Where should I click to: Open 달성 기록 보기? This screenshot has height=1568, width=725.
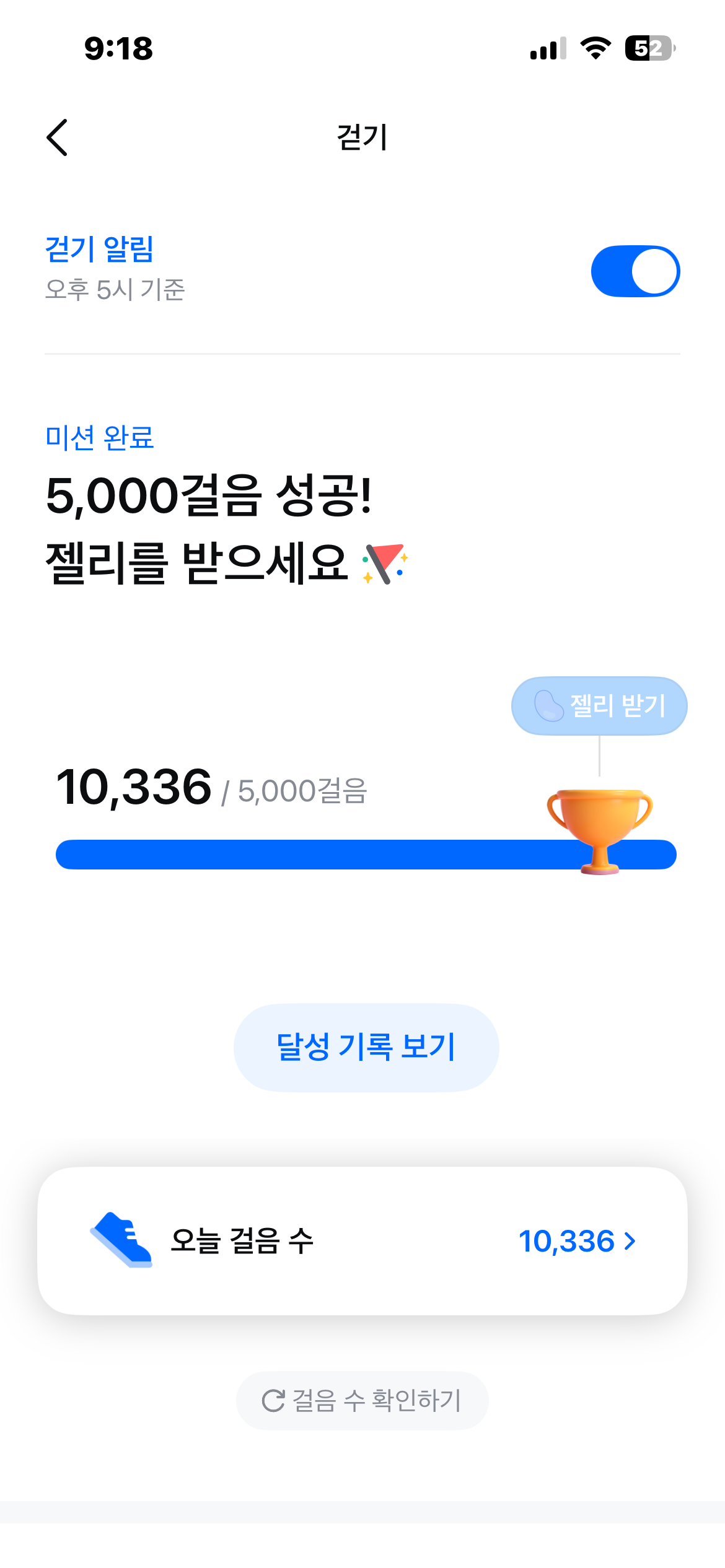[x=366, y=1047]
